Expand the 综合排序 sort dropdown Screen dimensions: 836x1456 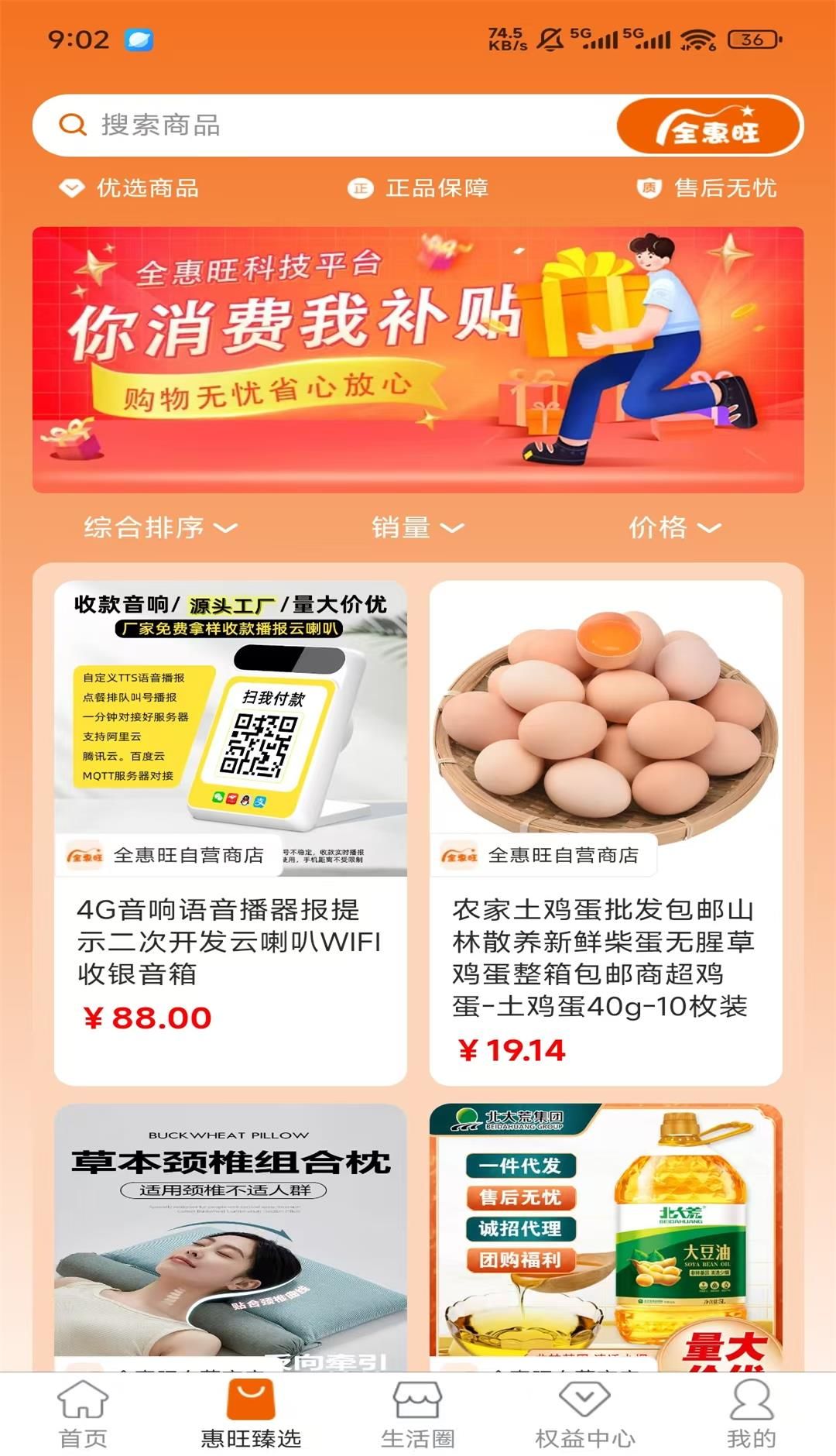159,527
